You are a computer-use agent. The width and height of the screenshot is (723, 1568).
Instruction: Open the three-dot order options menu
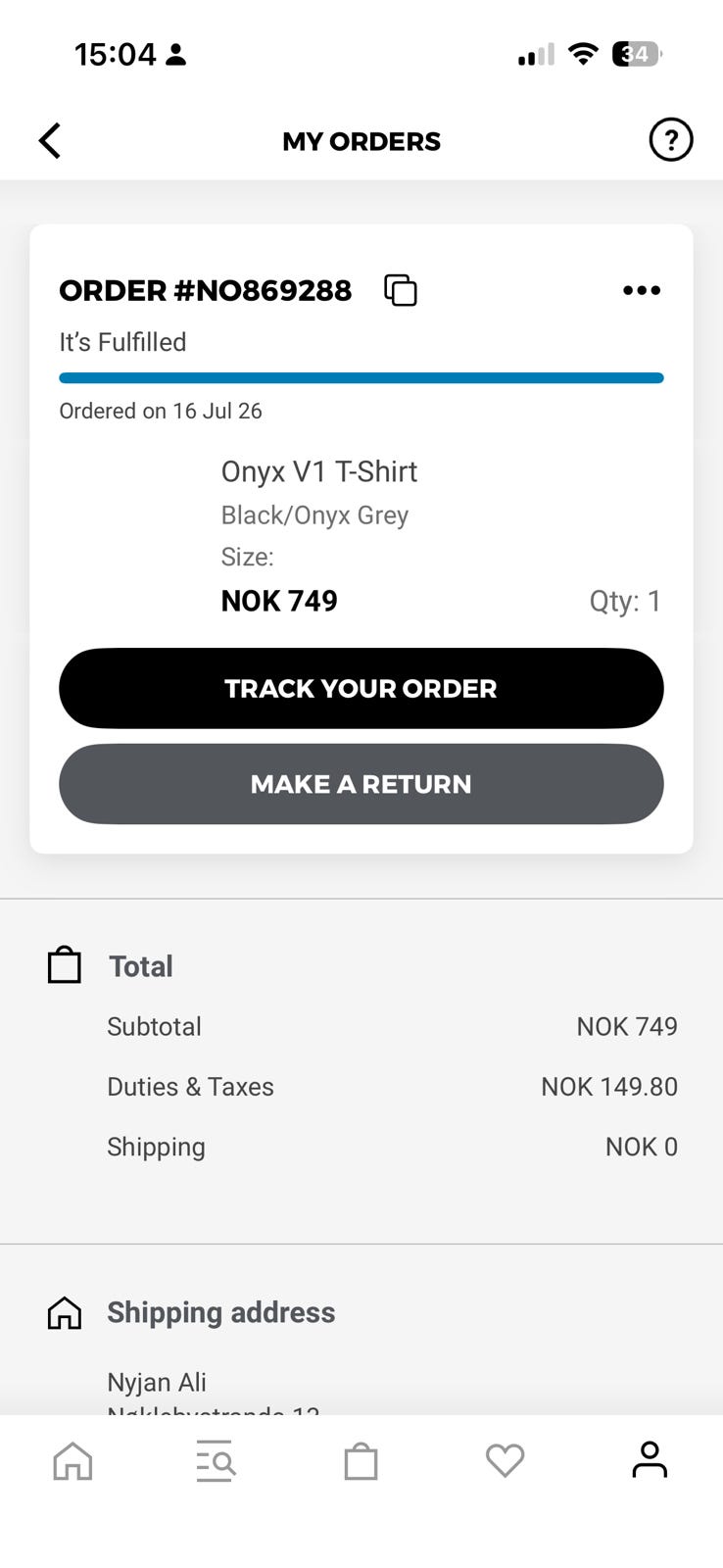[642, 290]
